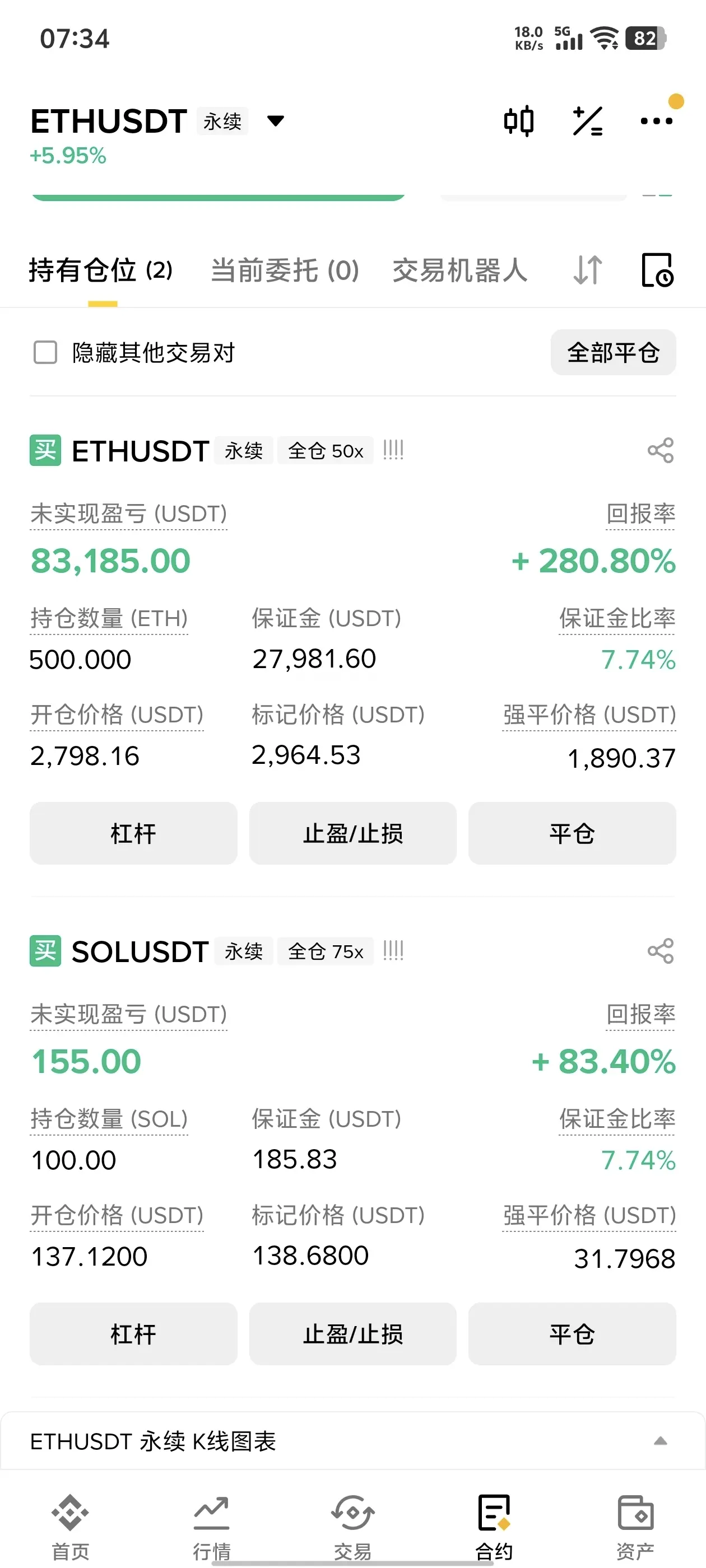The image size is (706, 1568).
Task: Tap 平仓 on SOLUSDT position
Action: [x=572, y=1334]
